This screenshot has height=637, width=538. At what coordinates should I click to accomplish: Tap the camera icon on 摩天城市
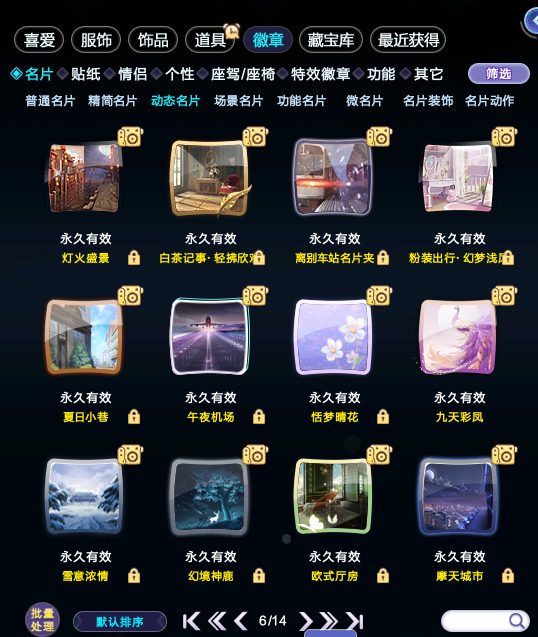[x=504, y=455]
